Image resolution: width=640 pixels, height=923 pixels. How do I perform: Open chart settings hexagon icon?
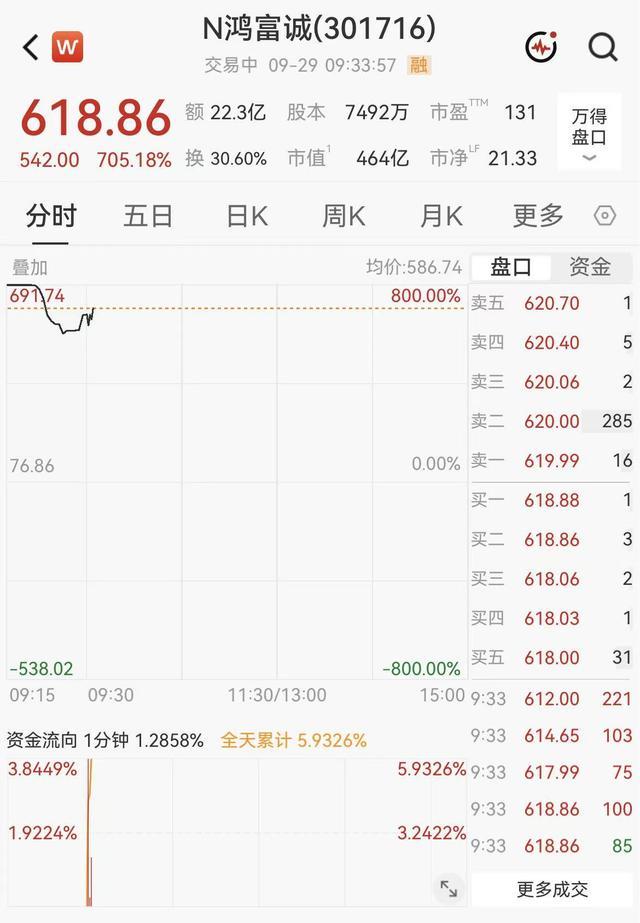click(605, 216)
